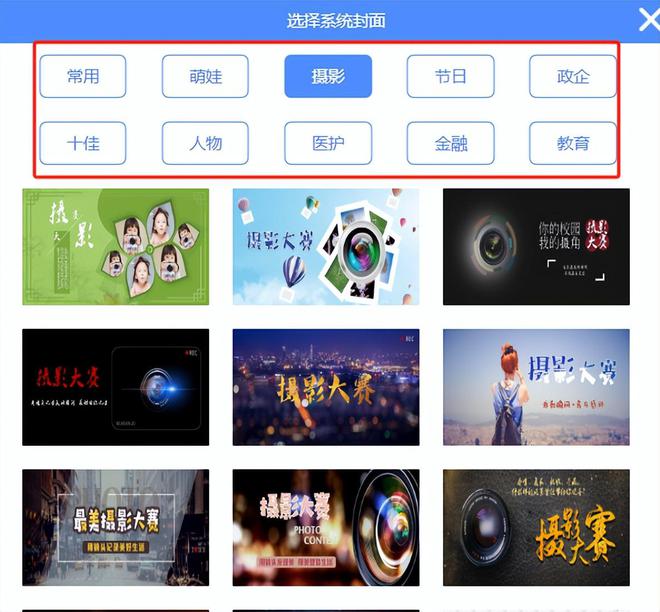Tap the 医护 category chip

click(x=328, y=143)
